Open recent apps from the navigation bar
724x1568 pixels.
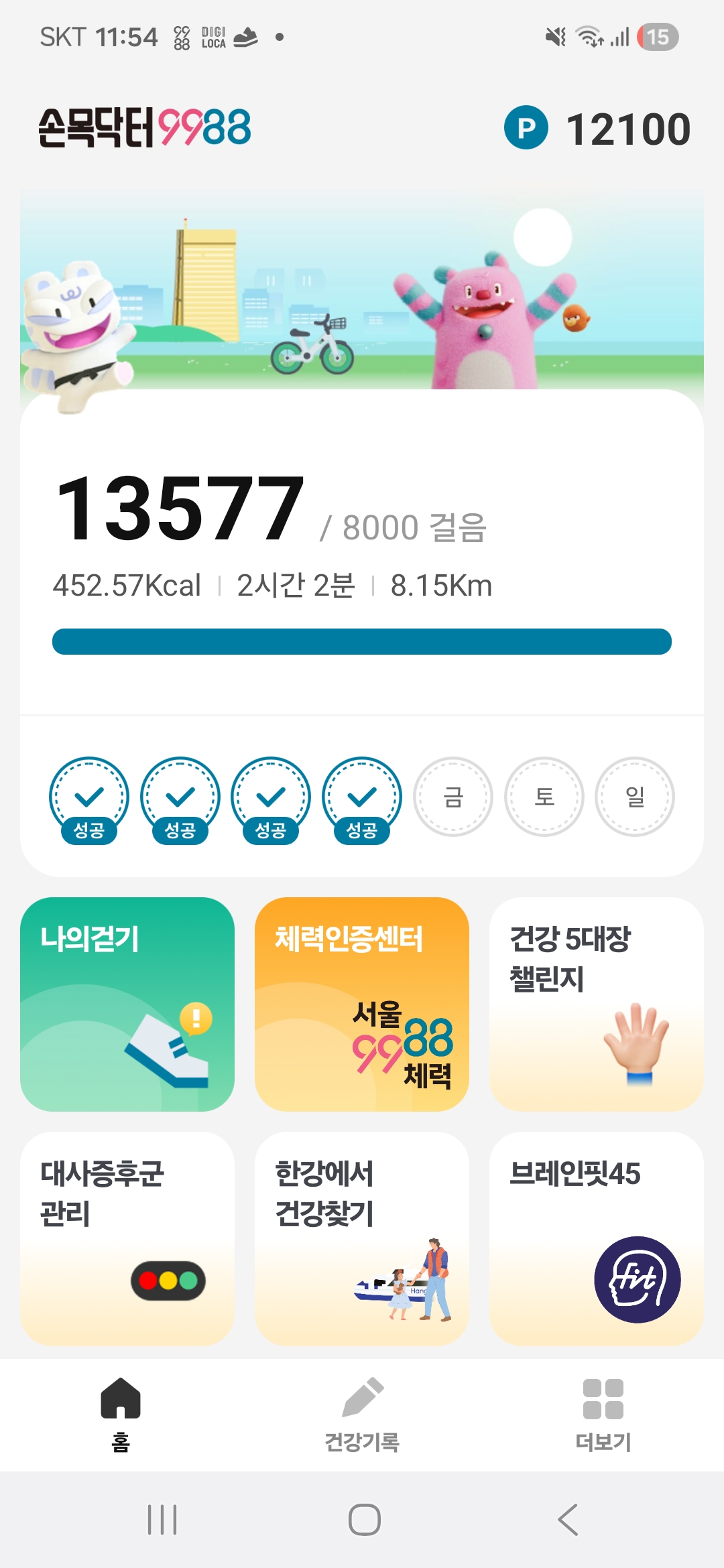point(162,1520)
